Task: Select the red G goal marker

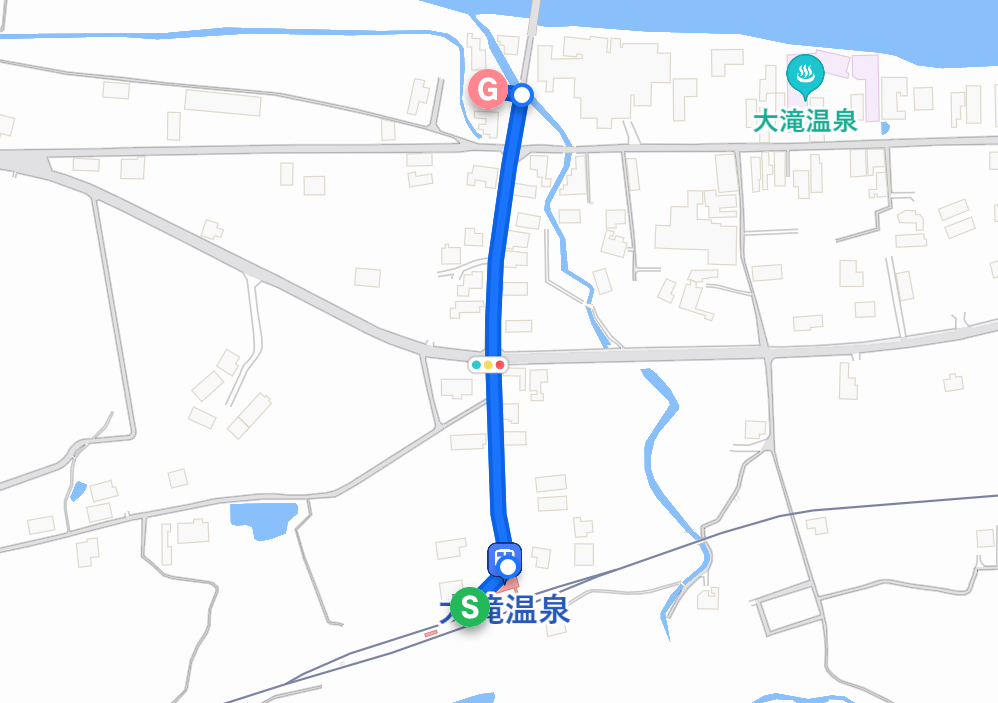Action: [x=487, y=91]
